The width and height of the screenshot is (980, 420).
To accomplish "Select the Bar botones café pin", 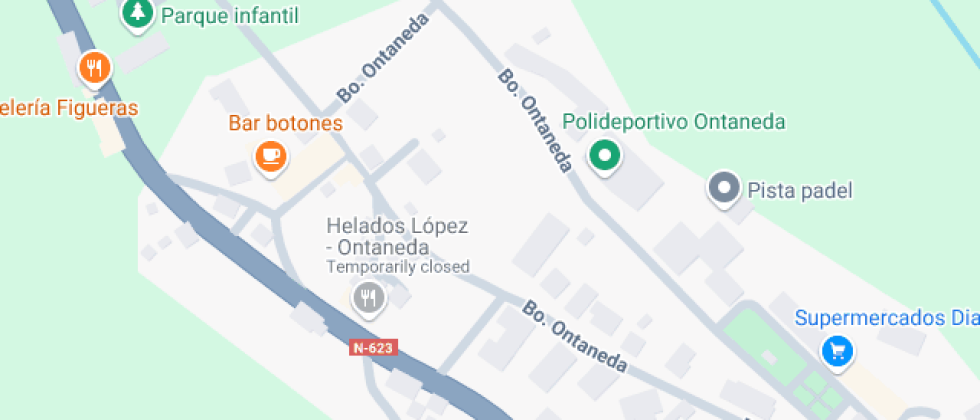I will 269,156.
